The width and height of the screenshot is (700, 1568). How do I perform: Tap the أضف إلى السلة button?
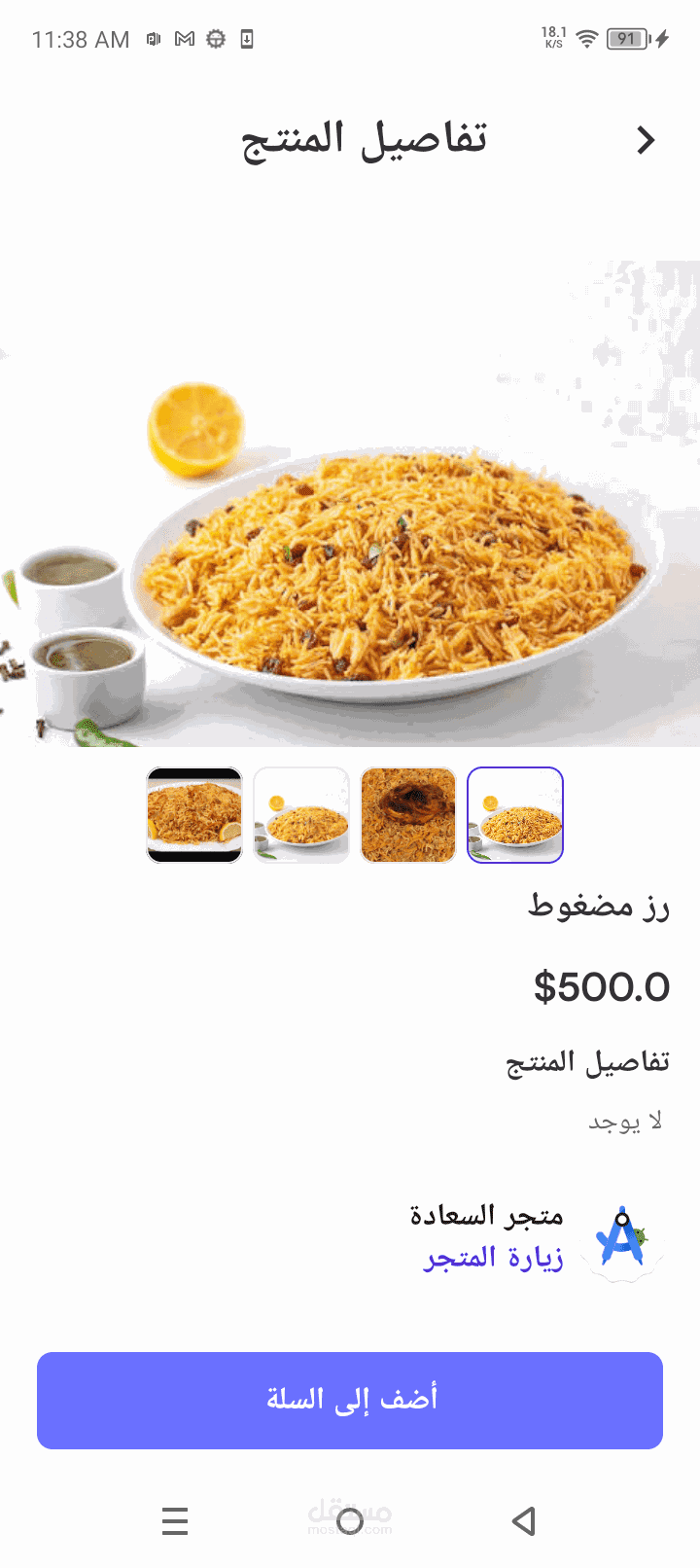tap(350, 1401)
